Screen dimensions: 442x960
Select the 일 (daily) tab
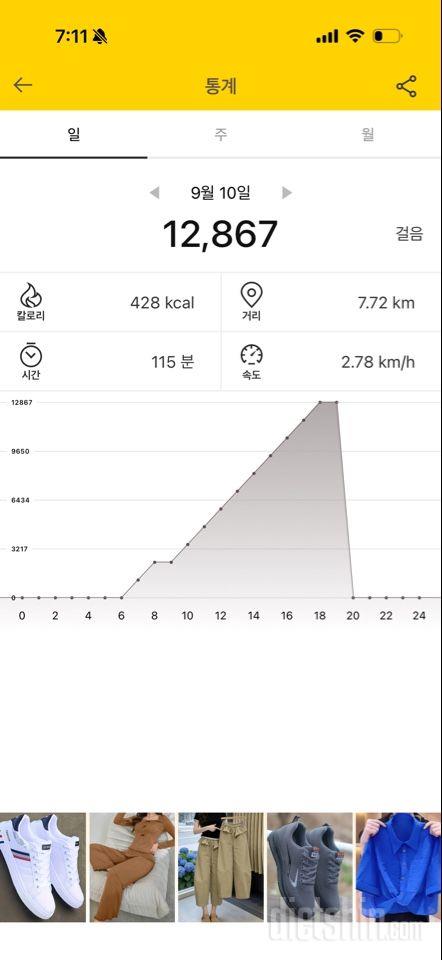(73, 134)
